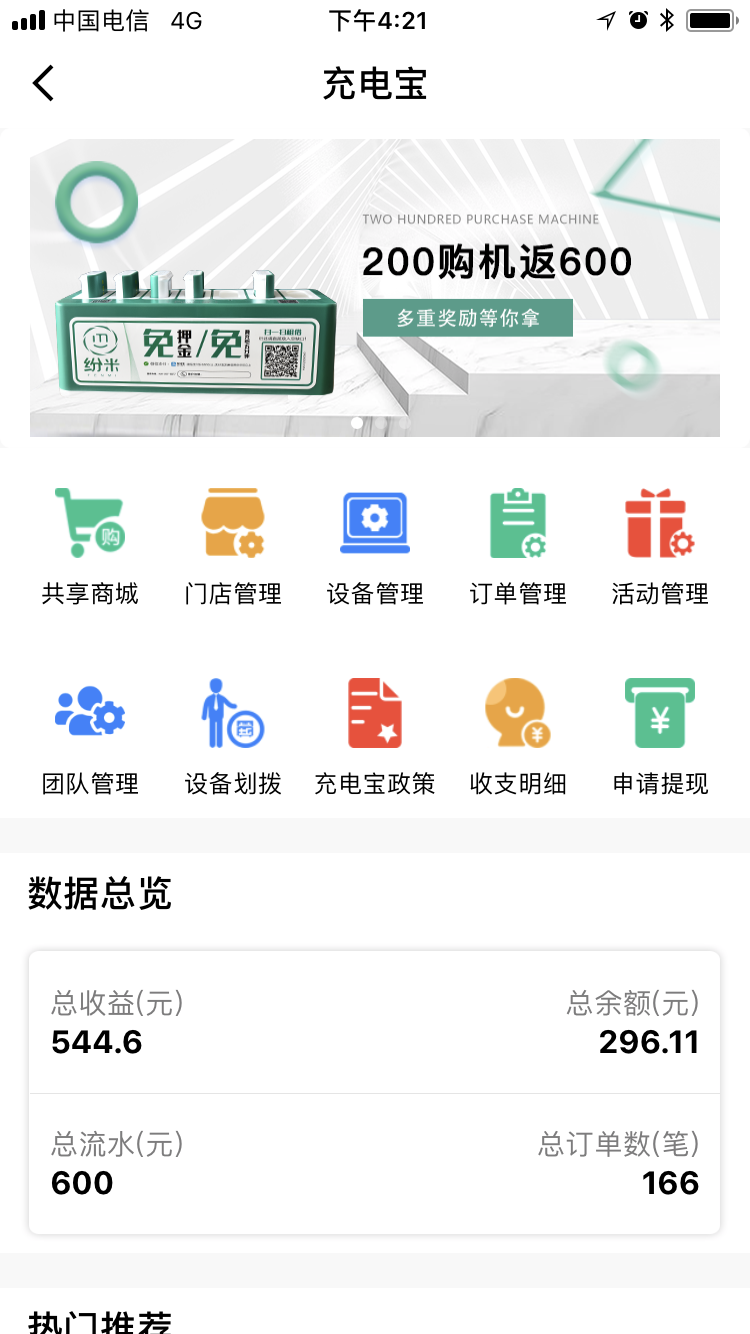The image size is (750, 1334).
Task: Open 订单管理 order management
Action: (518, 547)
